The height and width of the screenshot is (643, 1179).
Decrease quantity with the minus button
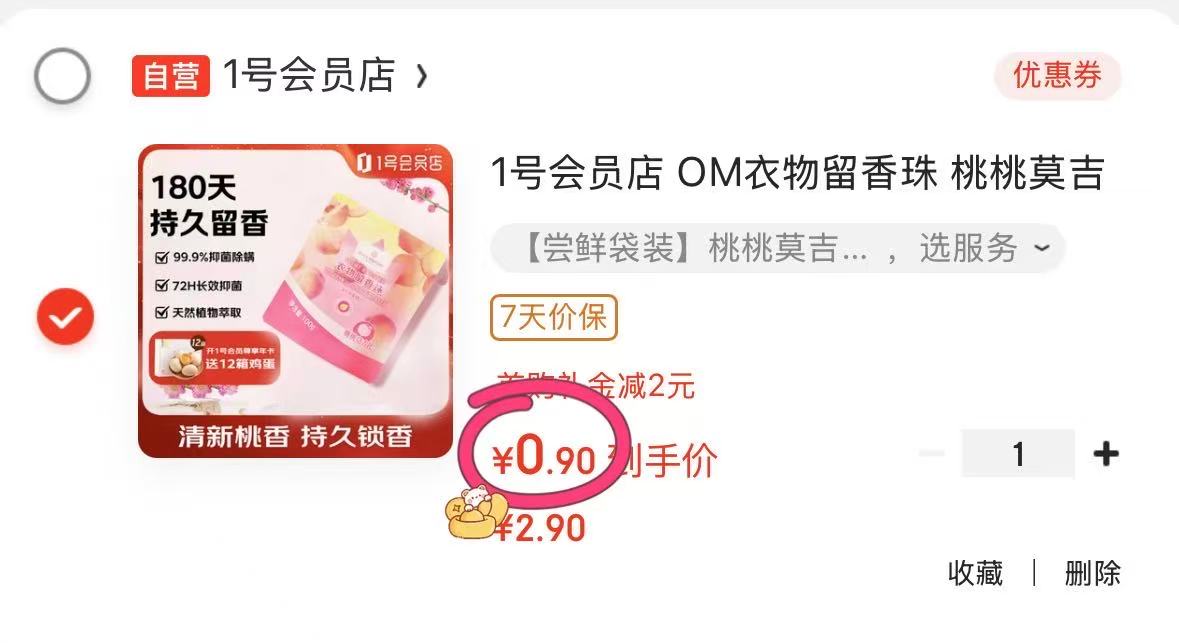[932, 454]
